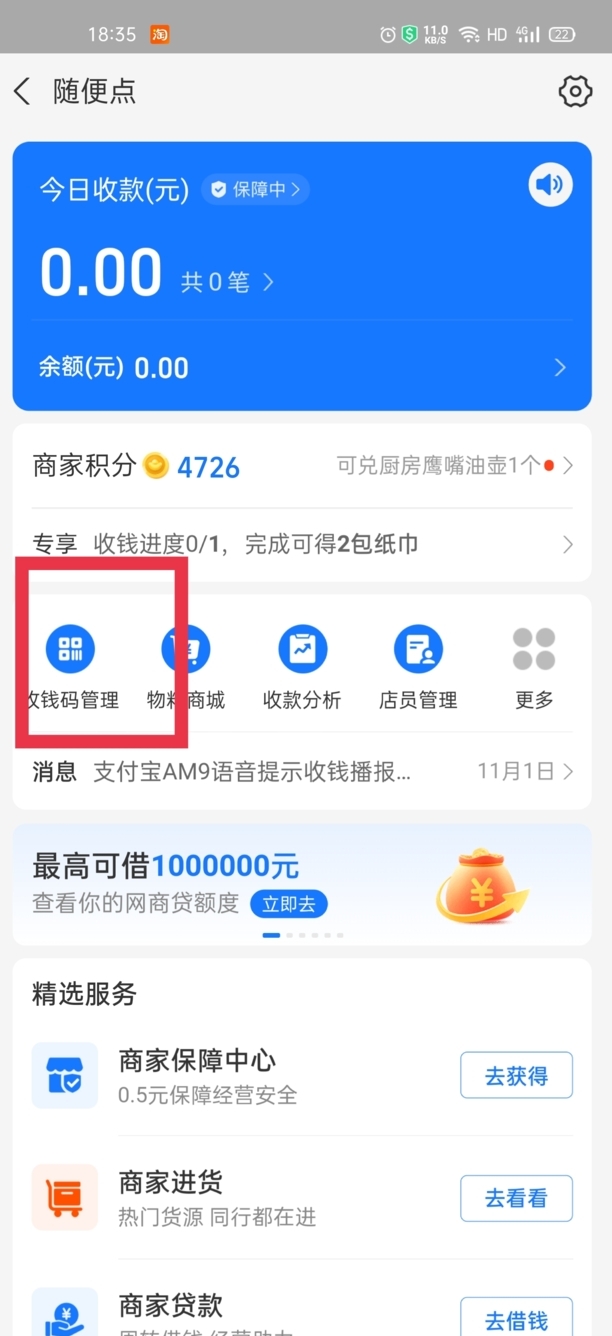Open 更多 services

point(534,666)
